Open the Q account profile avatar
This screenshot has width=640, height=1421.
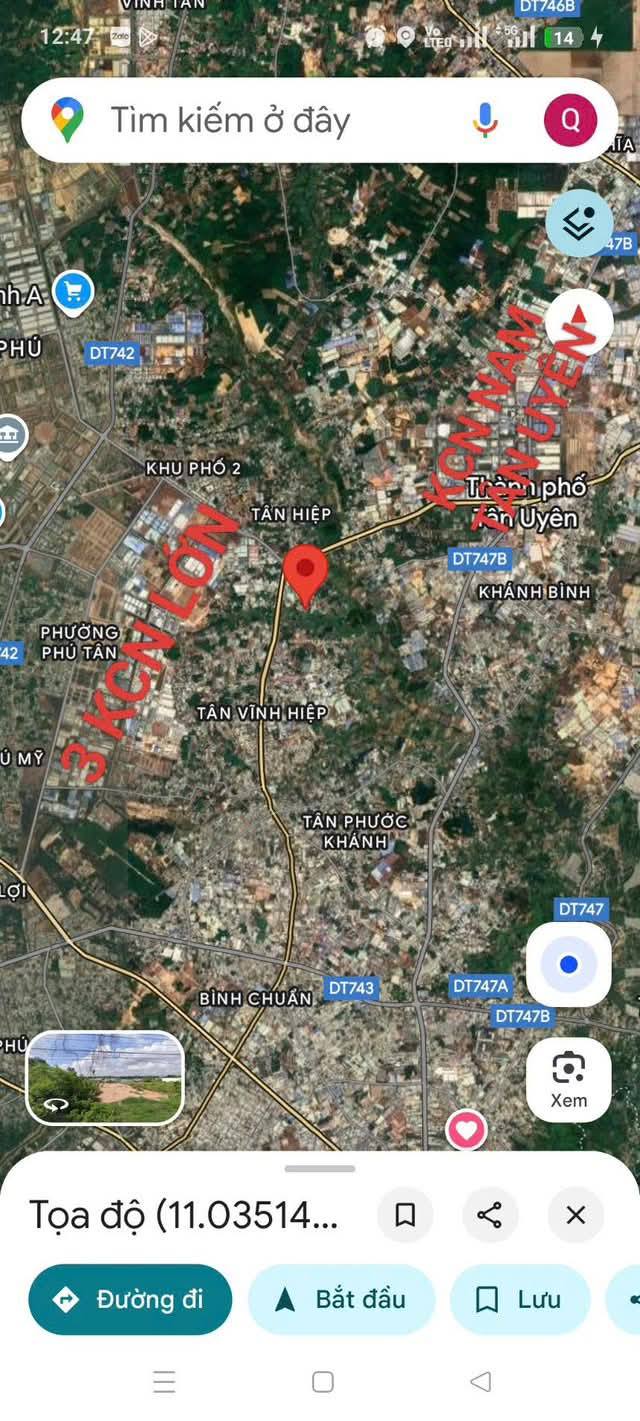click(x=570, y=121)
